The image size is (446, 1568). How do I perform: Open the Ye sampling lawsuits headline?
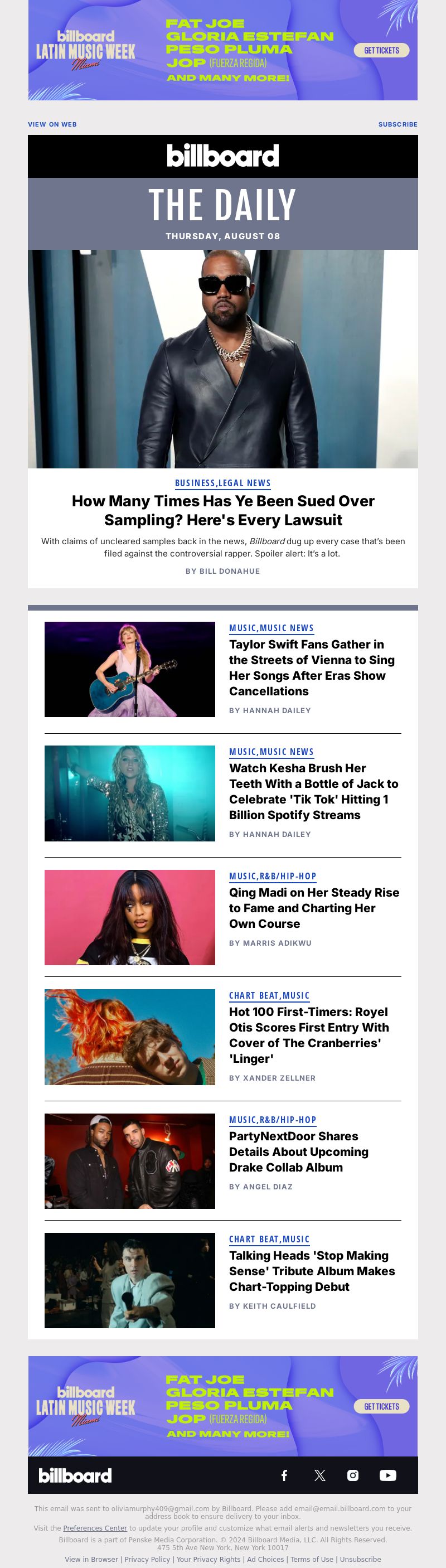[x=222, y=510]
